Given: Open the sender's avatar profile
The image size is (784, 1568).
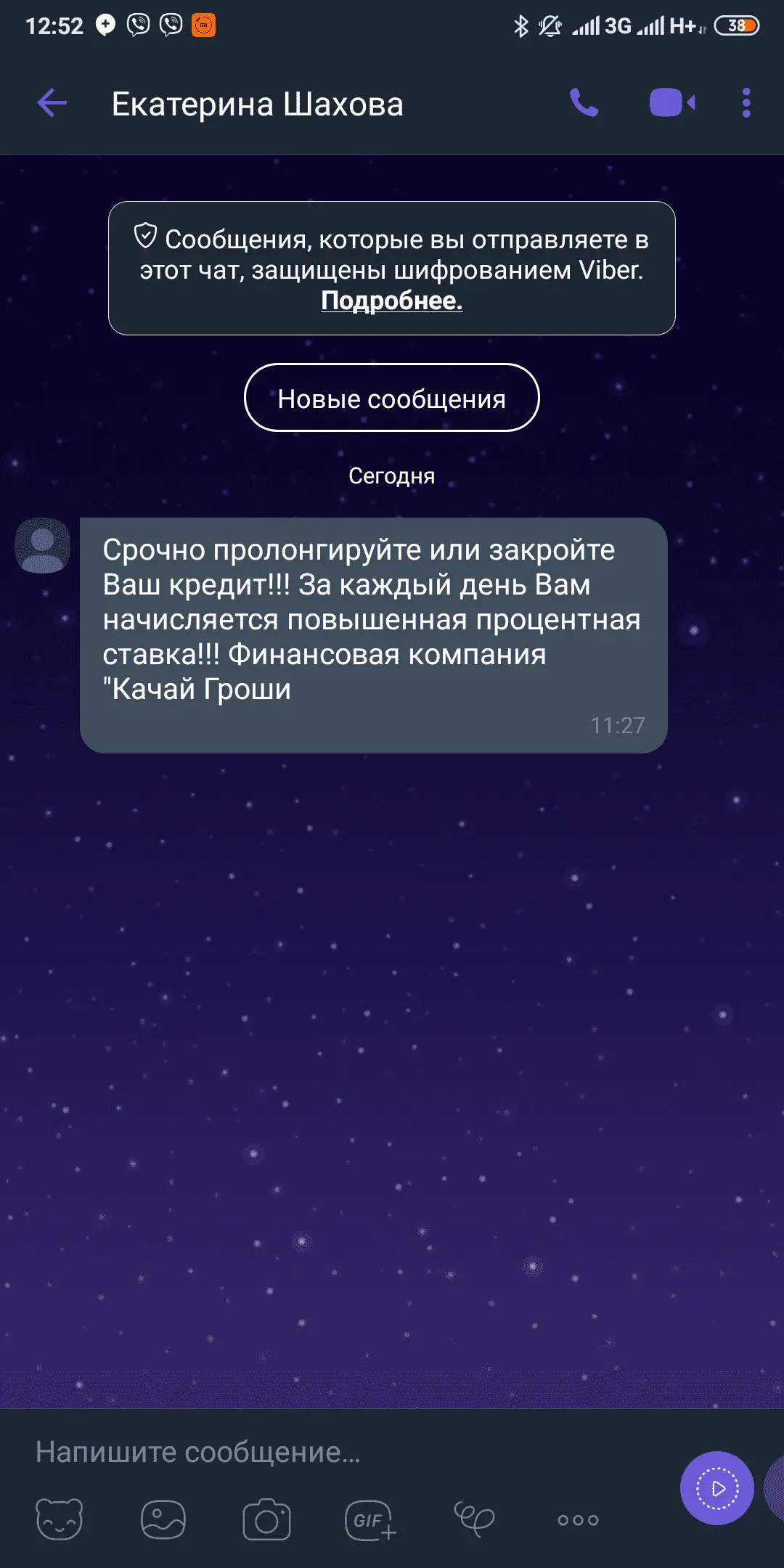Looking at the screenshot, I should [43, 545].
